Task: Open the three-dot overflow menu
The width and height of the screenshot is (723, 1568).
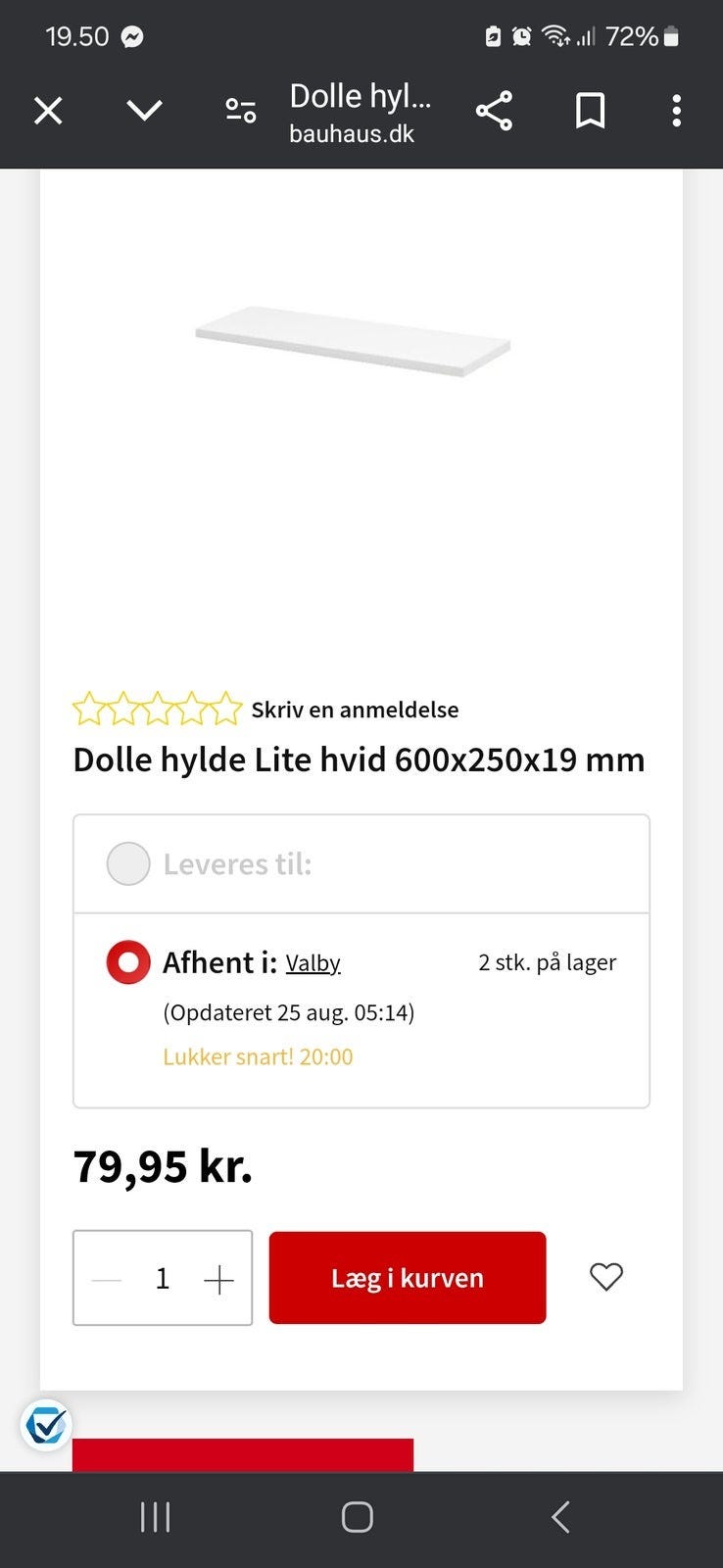Action: click(676, 111)
